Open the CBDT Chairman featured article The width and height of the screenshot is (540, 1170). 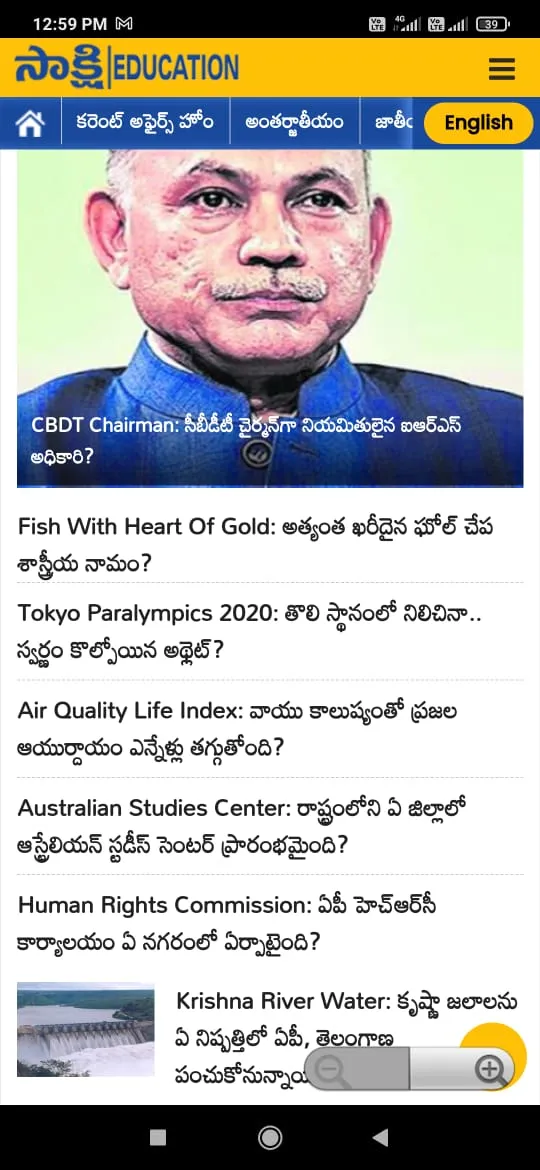[x=270, y=319]
